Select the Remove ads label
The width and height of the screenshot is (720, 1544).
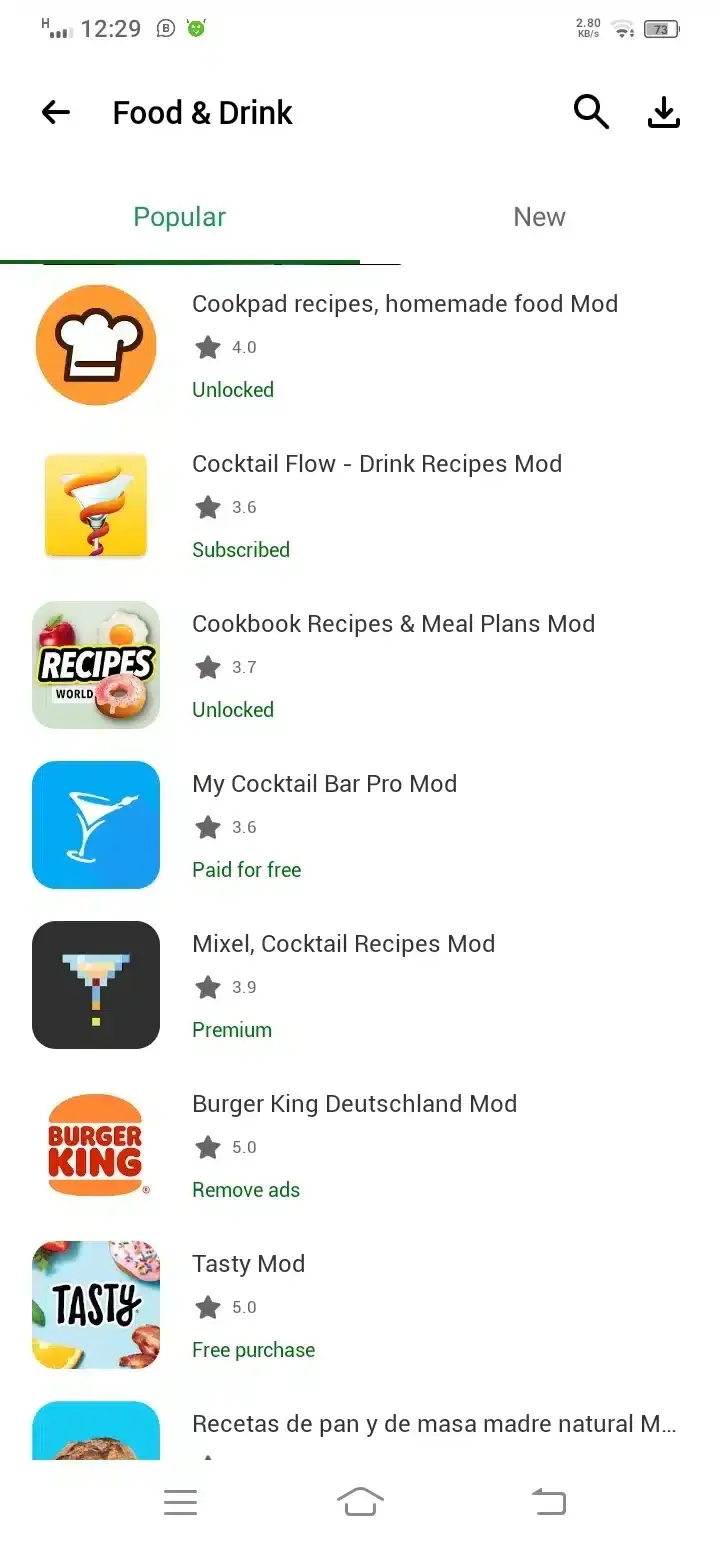[x=246, y=1190]
